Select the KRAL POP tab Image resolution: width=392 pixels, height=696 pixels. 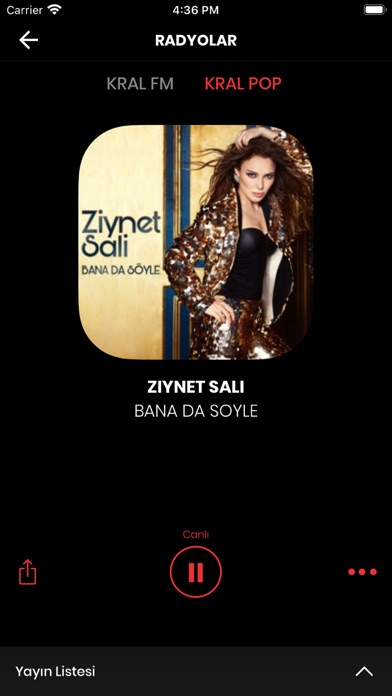[x=243, y=83]
